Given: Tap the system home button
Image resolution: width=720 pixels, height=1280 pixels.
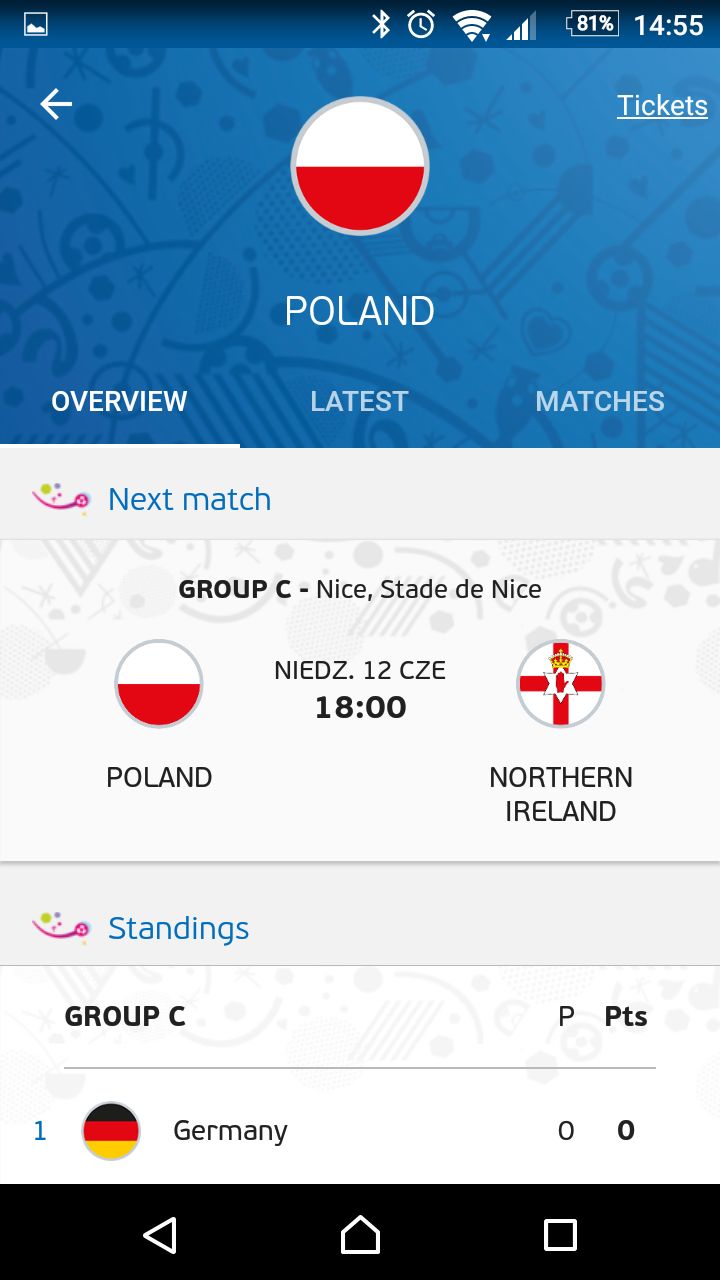Looking at the screenshot, I should click(360, 1235).
